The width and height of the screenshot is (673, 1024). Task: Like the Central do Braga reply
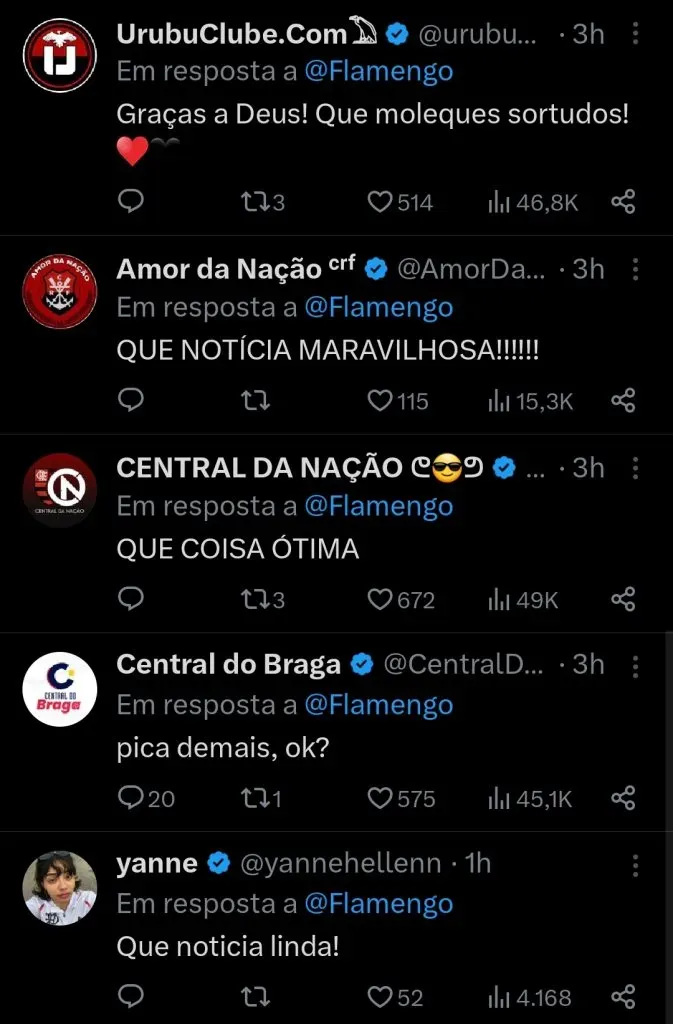pos(380,798)
